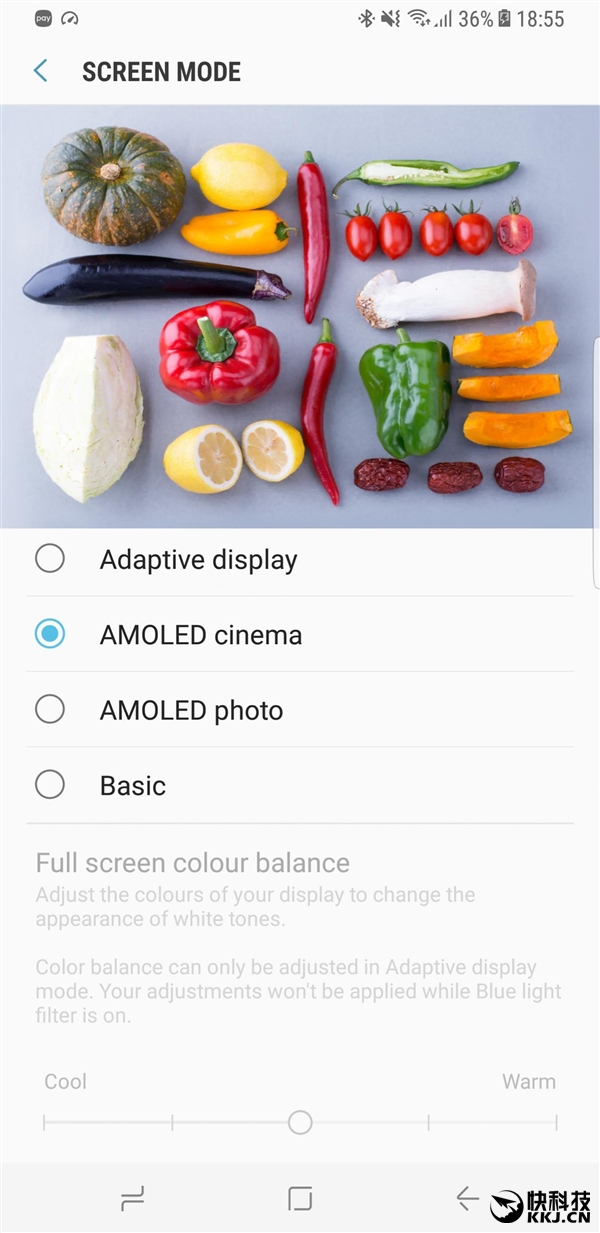Tap the home button in navigation bar

tap(300, 1198)
